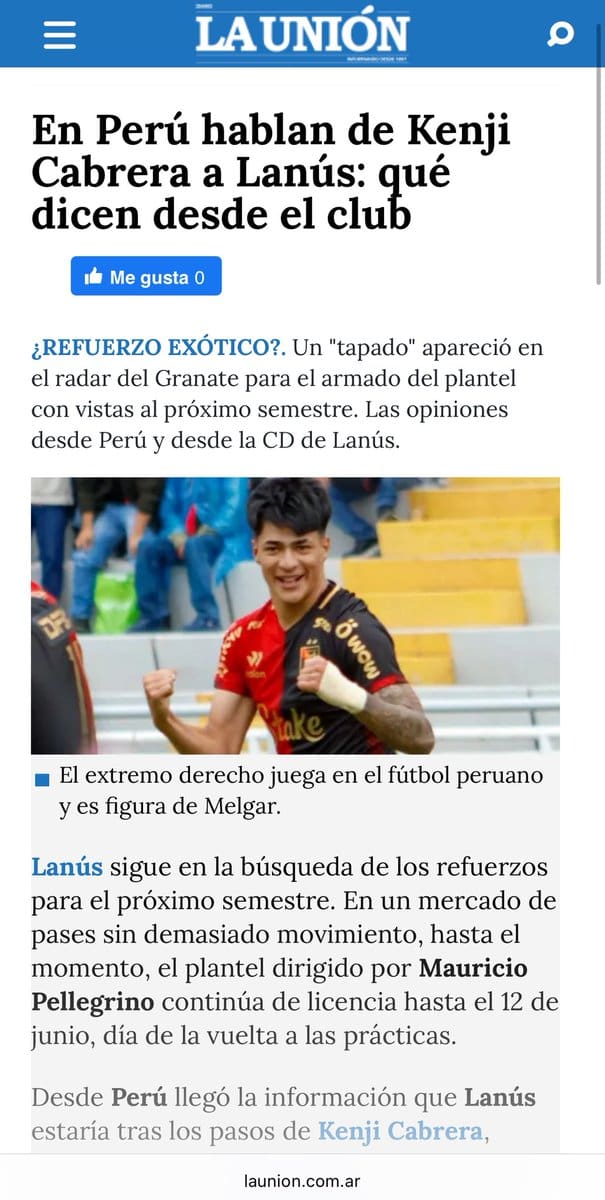Viewport: 605px width, 1200px height.
Task: Open the site search
Action: click(560, 36)
